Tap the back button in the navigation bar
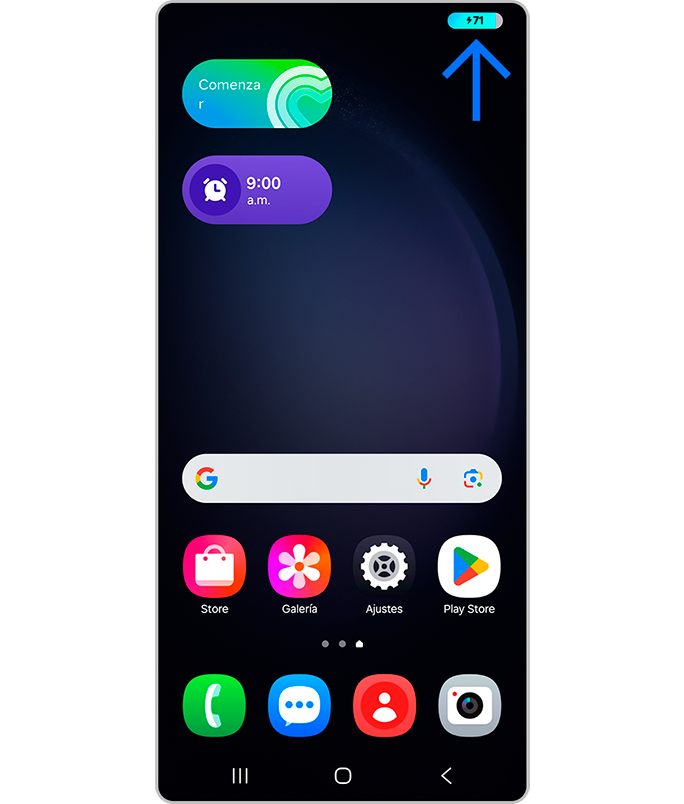684x804 pixels. 446,775
